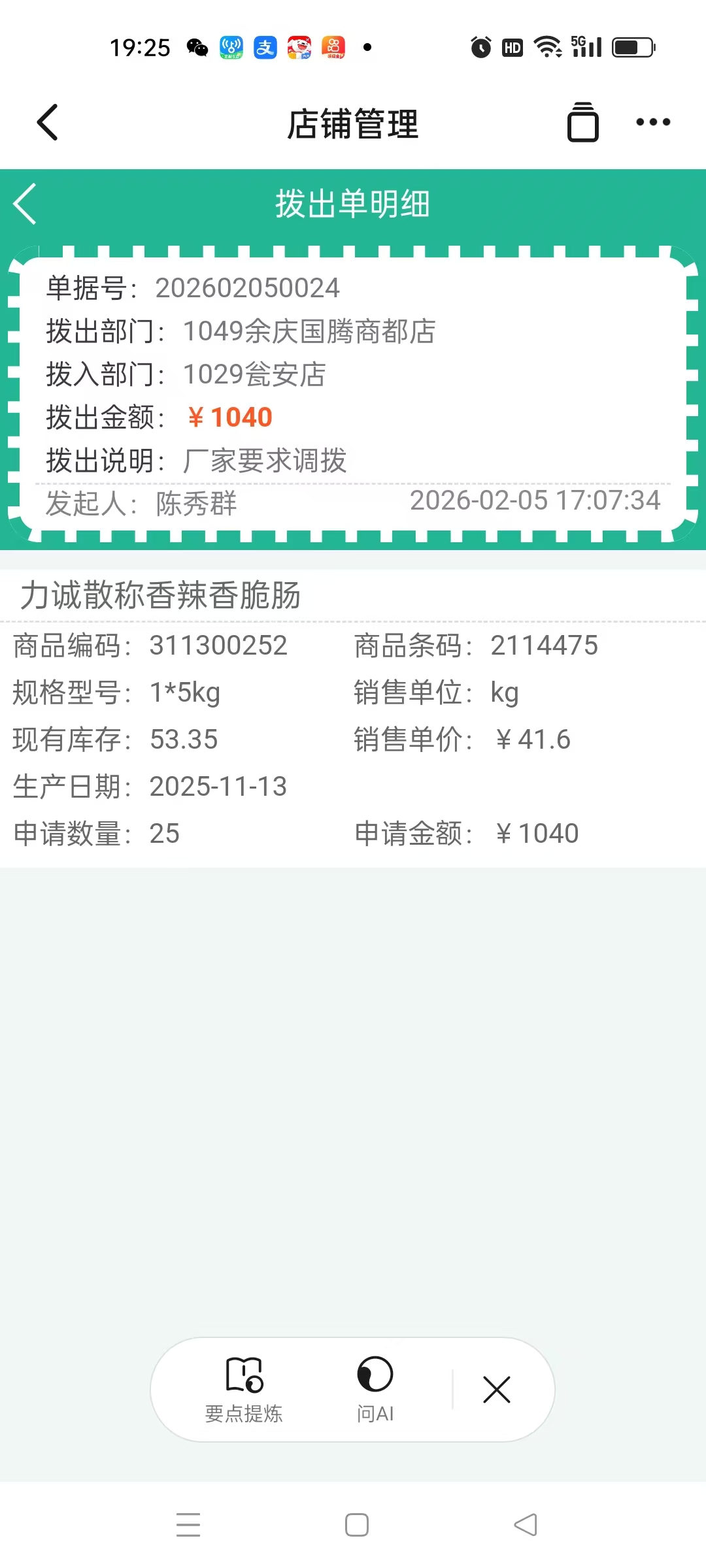Tap 要点提炼 to extract key points
706x1568 pixels.
244,1389
